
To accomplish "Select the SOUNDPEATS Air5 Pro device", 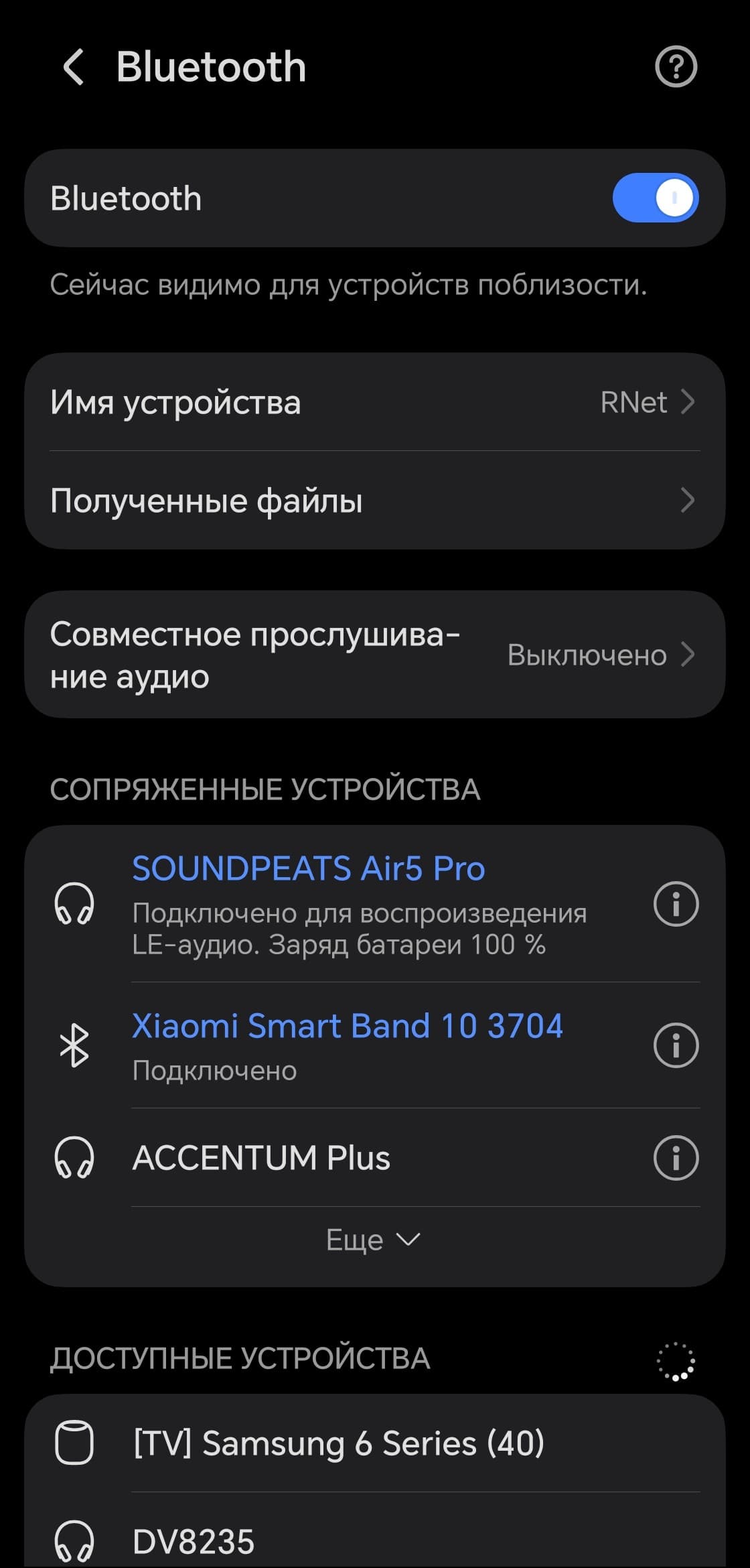I will tap(362, 903).
